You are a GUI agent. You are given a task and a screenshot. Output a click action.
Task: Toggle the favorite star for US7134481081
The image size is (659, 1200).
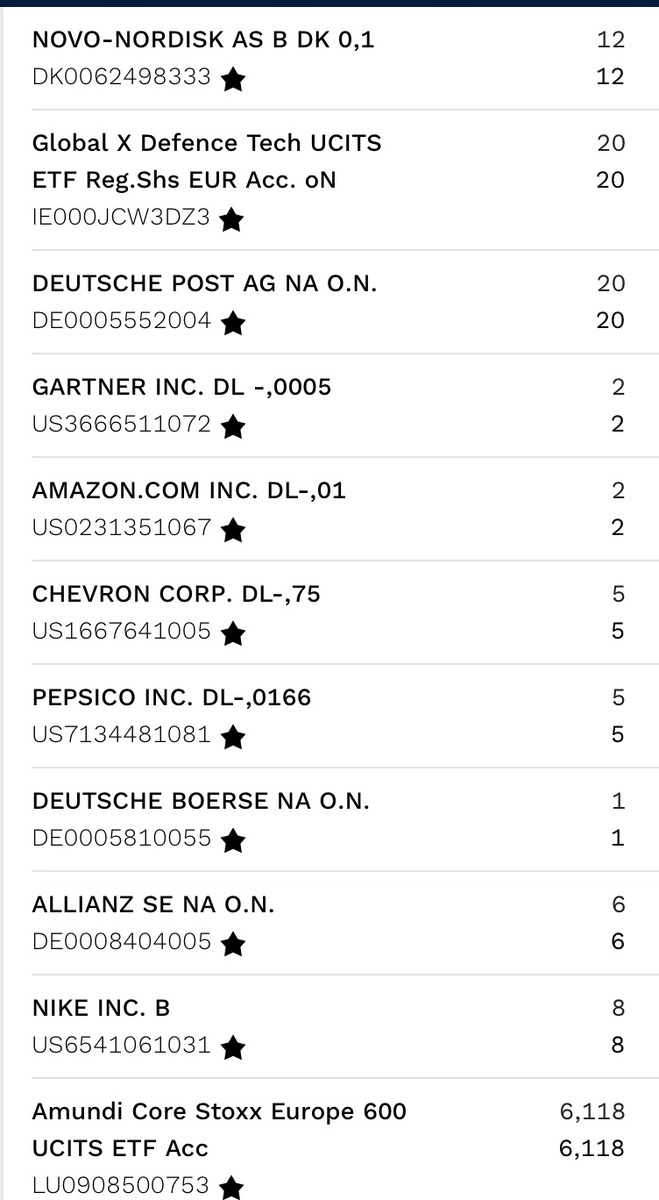click(x=233, y=737)
